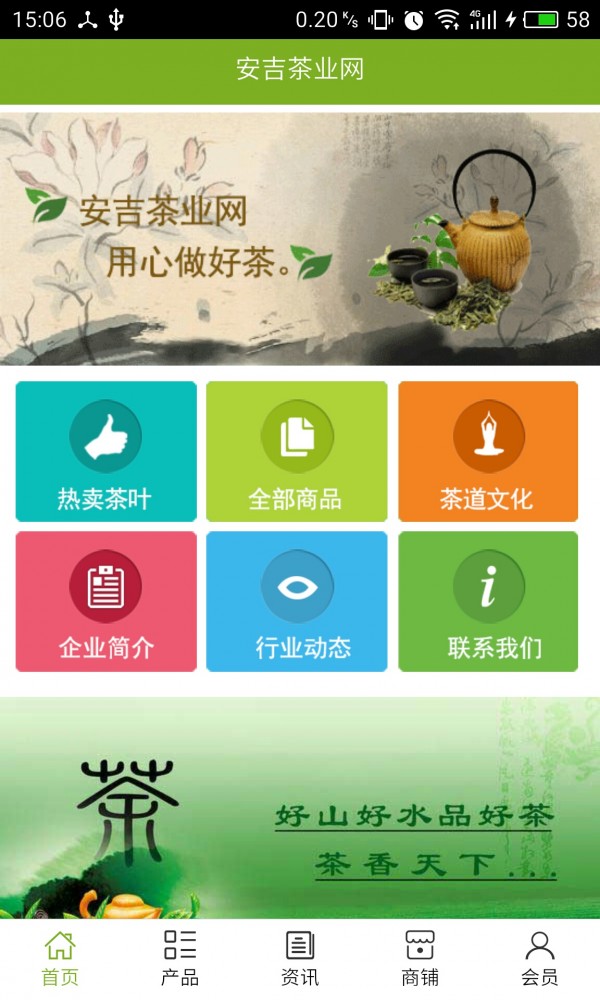Open the 茶道文化 tile
Image resolution: width=600 pixels, height=1000 pixels.
coord(488,452)
